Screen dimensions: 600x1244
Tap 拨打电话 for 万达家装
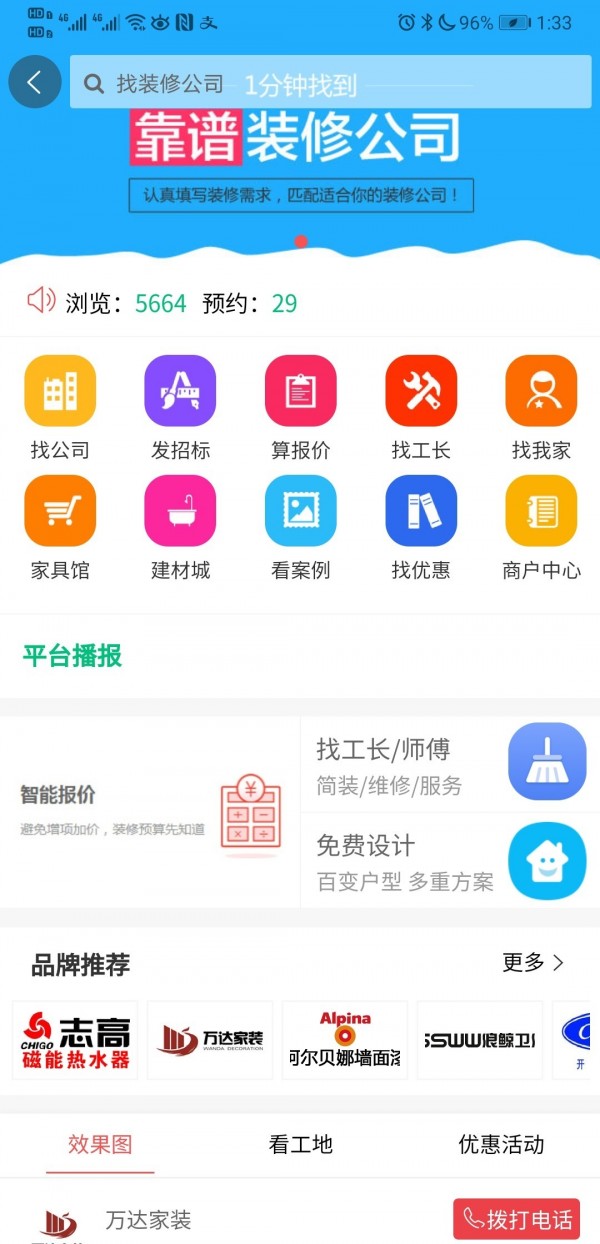516,1220
